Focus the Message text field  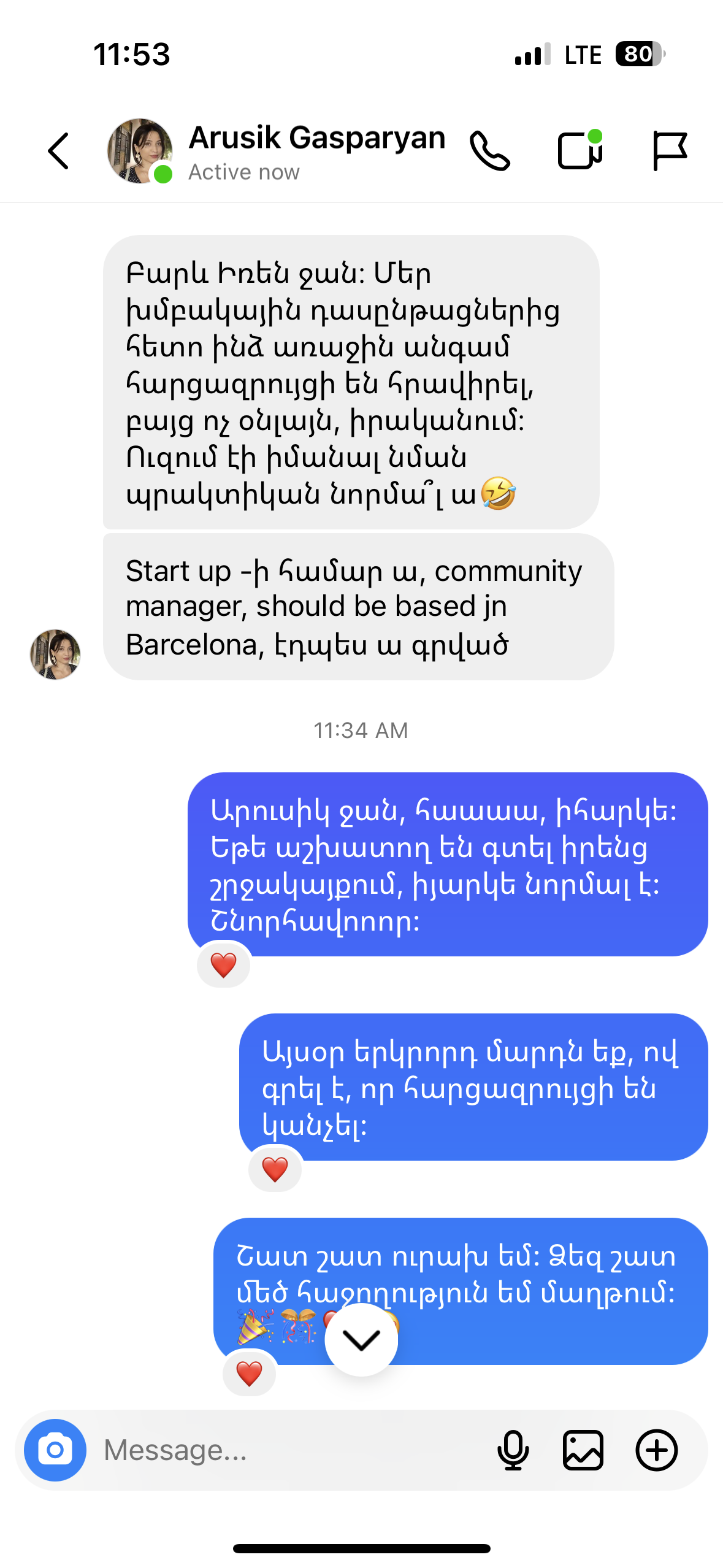point(288,1450)
